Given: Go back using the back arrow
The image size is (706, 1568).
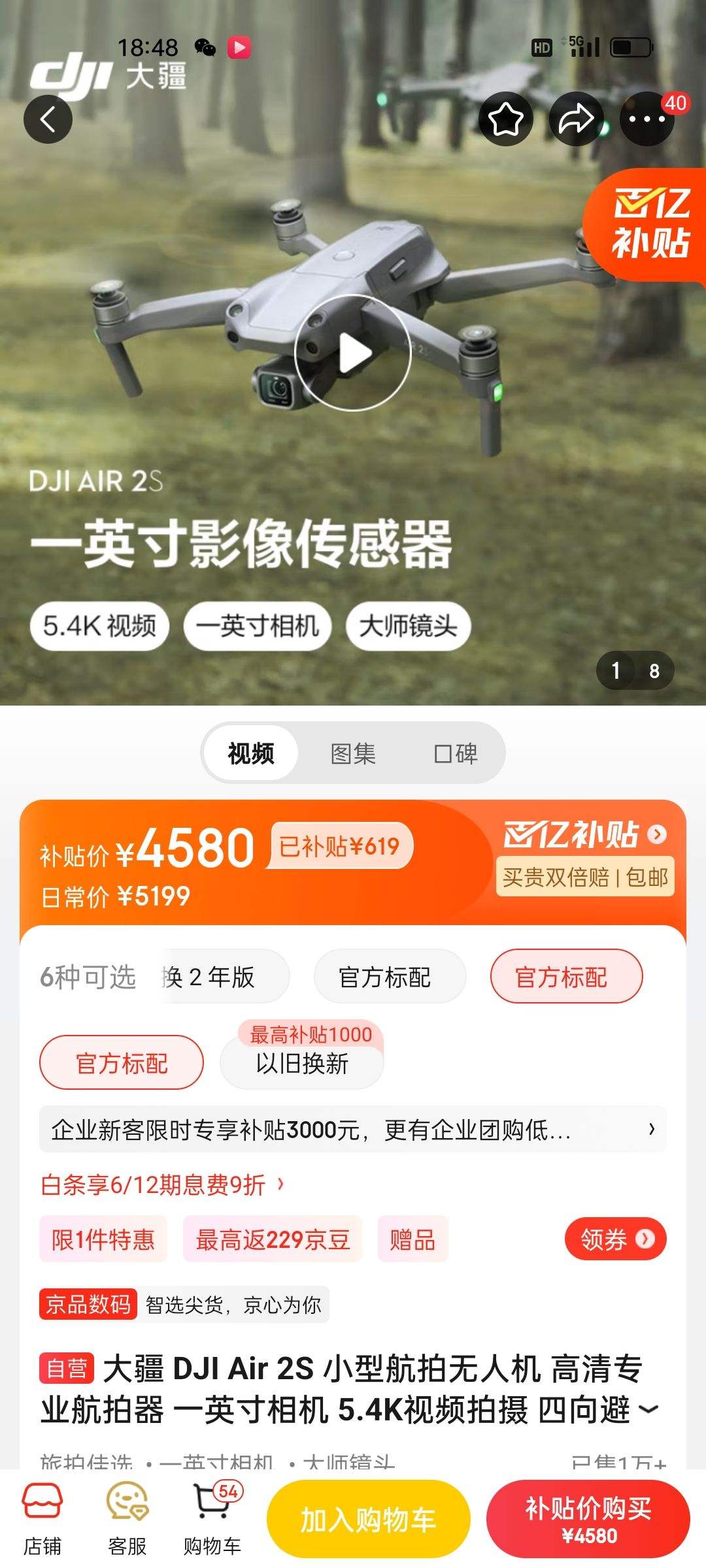Looking at the screenshot, I should (48, 119).
